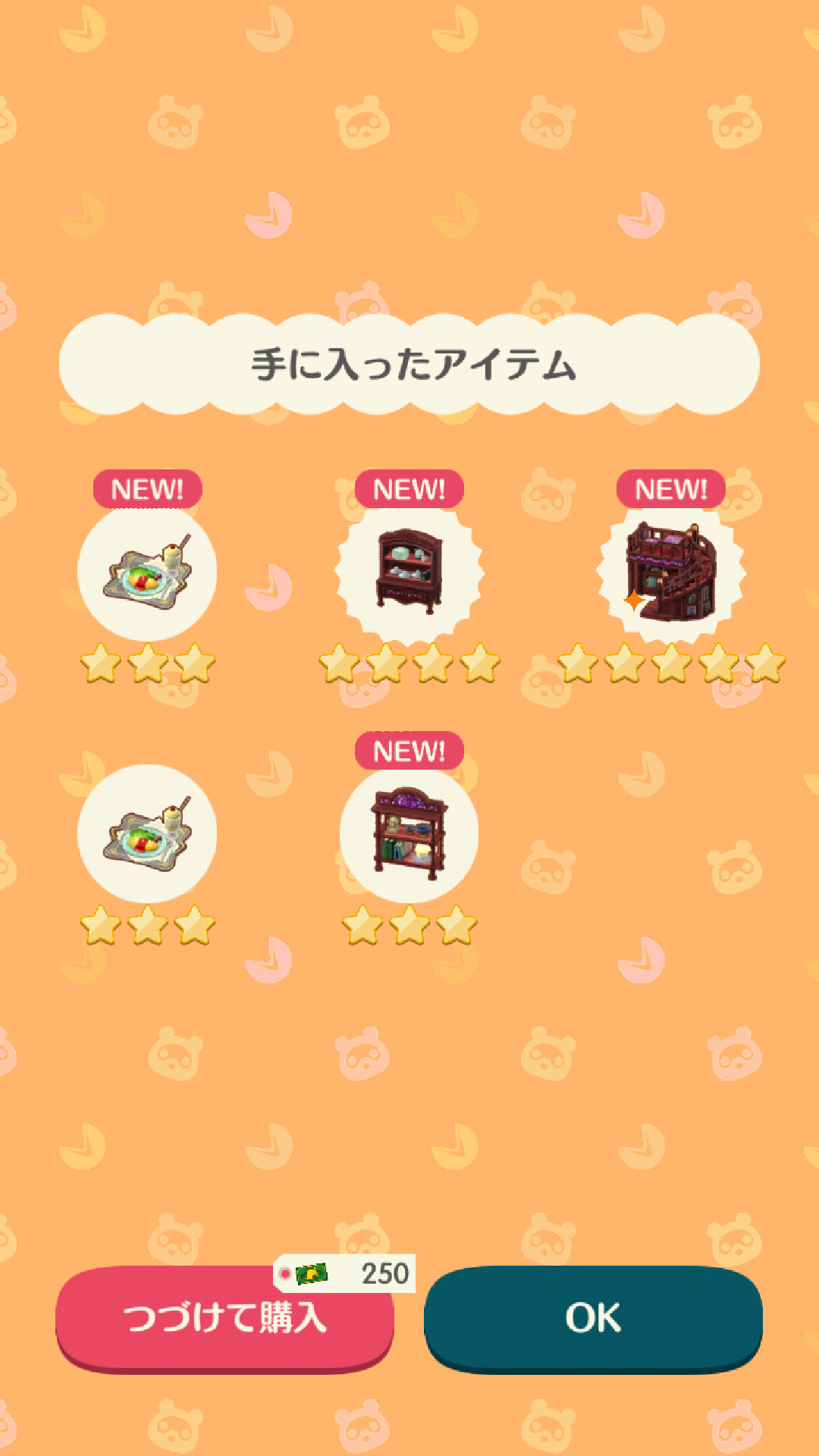
Task: Select the three-star bookshelf item
Action: point(409,833)
